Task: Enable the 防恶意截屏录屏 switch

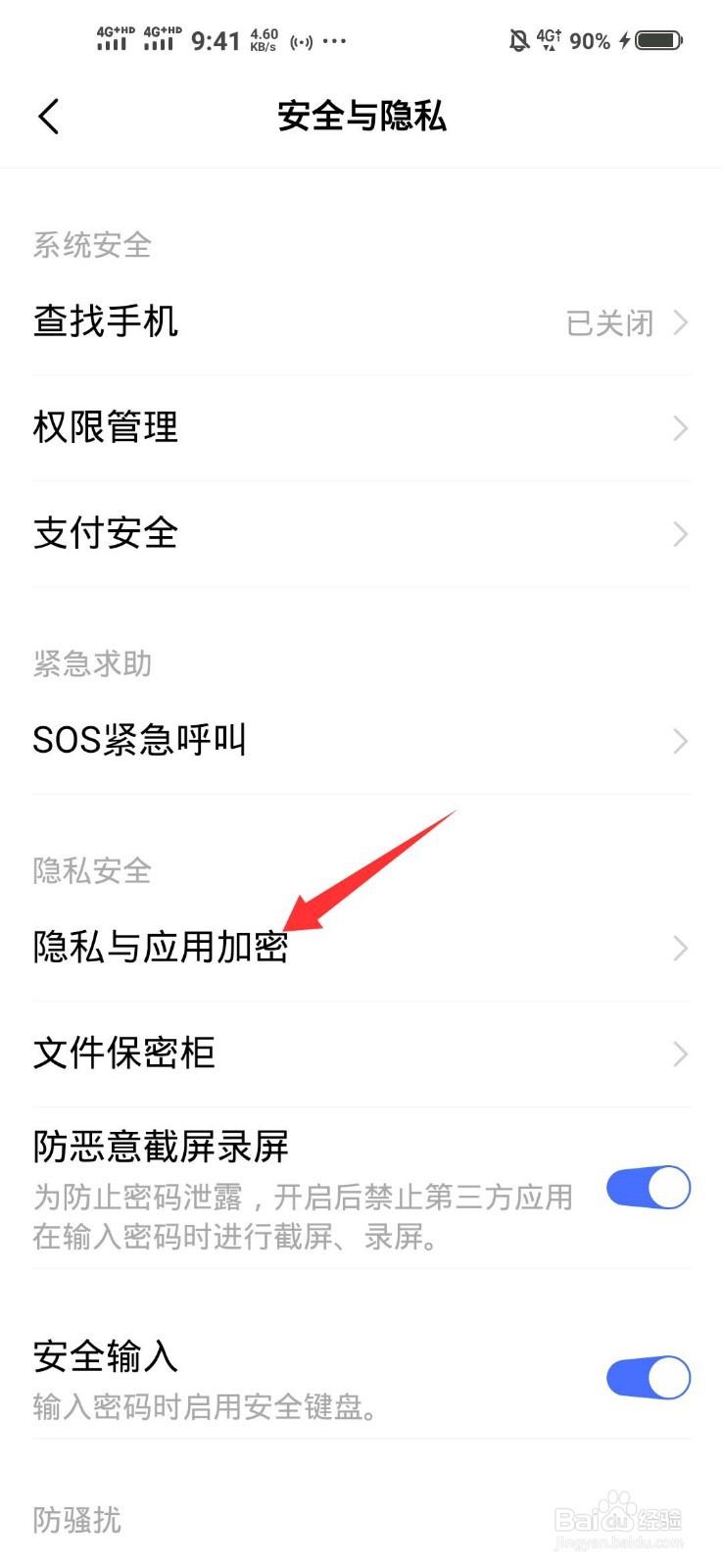Action: click(x=647, y=1187)
